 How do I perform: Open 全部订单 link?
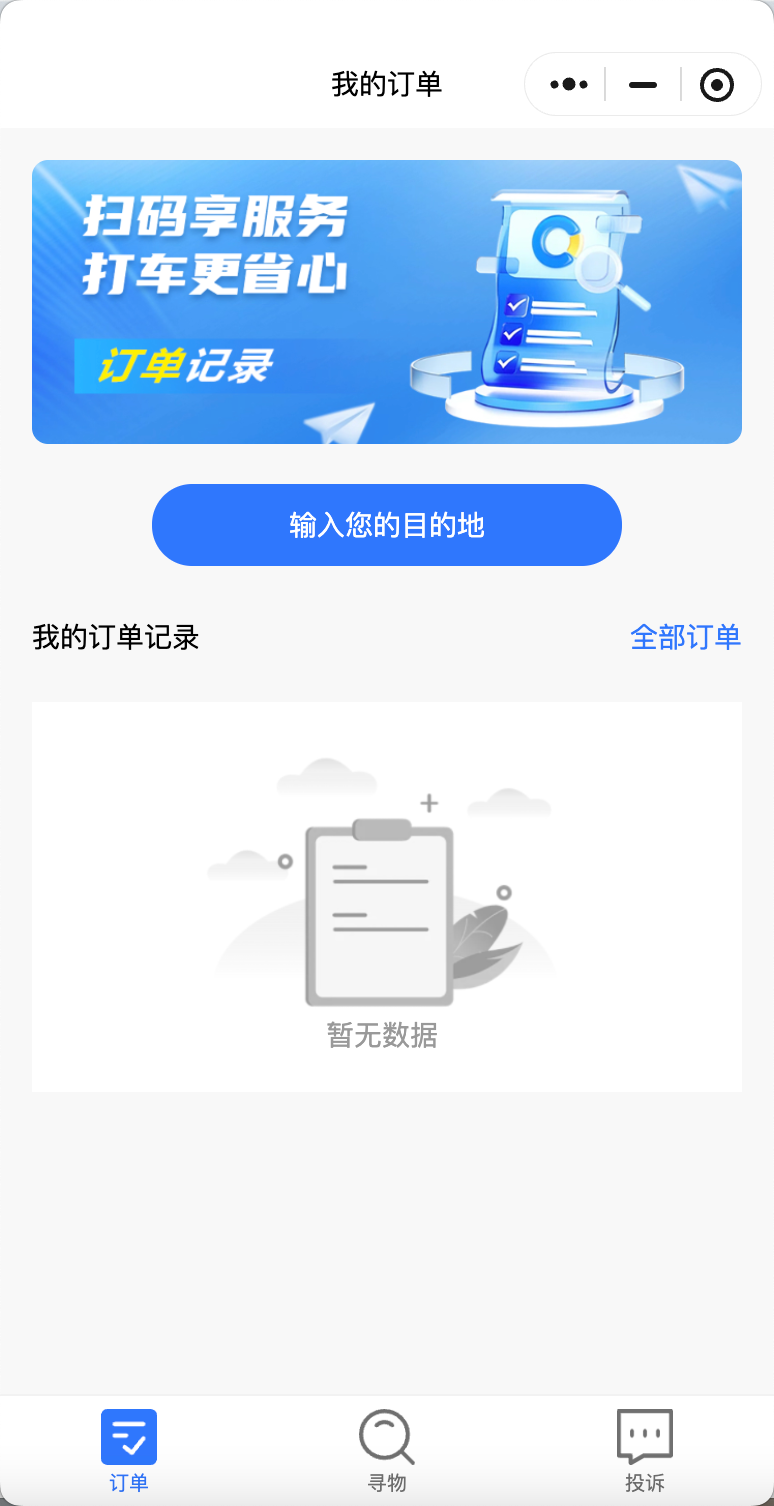pyautogui.click(x=685, y=637)
